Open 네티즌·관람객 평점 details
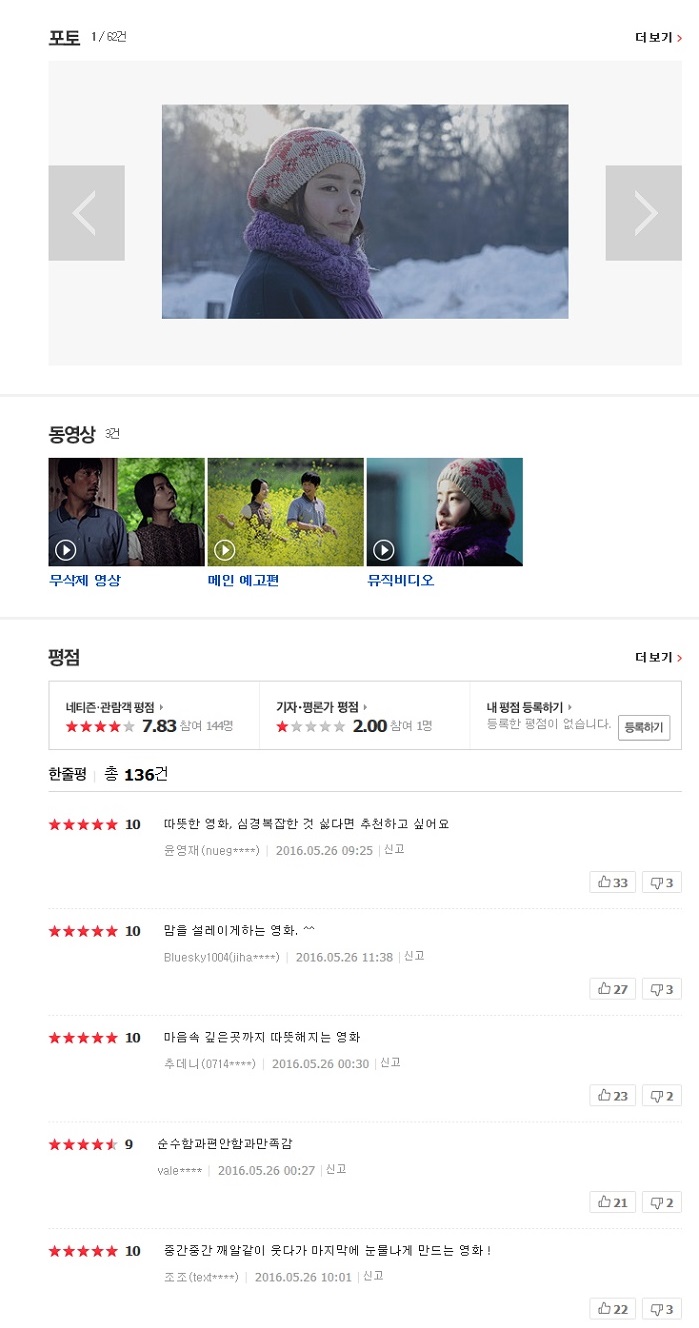Screen dimensions: 699x1328 pyautogui.click(x=114, y=707)
